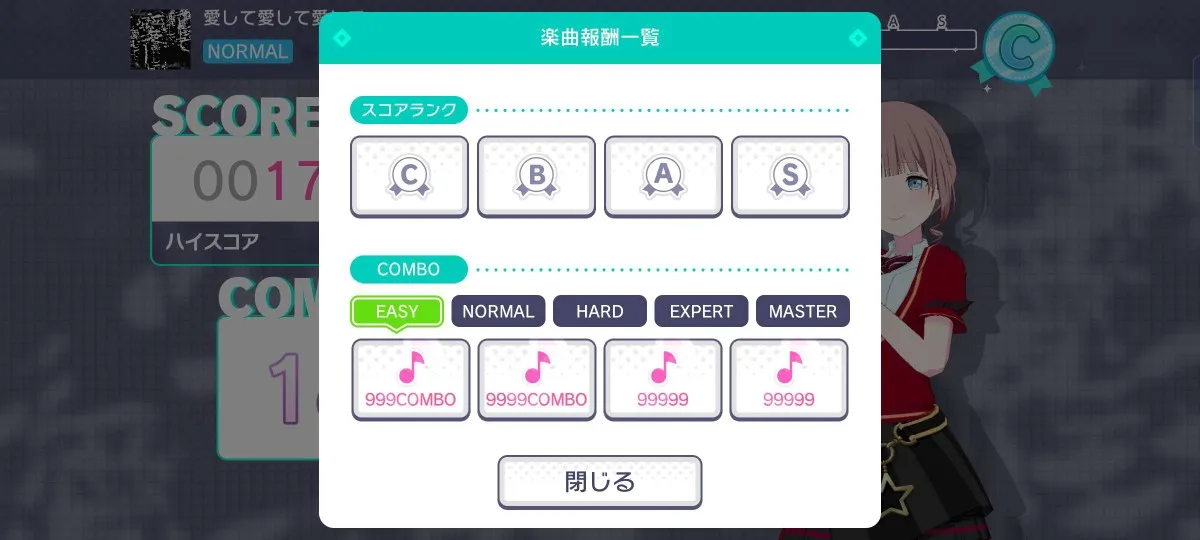Show MASTER combo rewards

coord(803,311)
